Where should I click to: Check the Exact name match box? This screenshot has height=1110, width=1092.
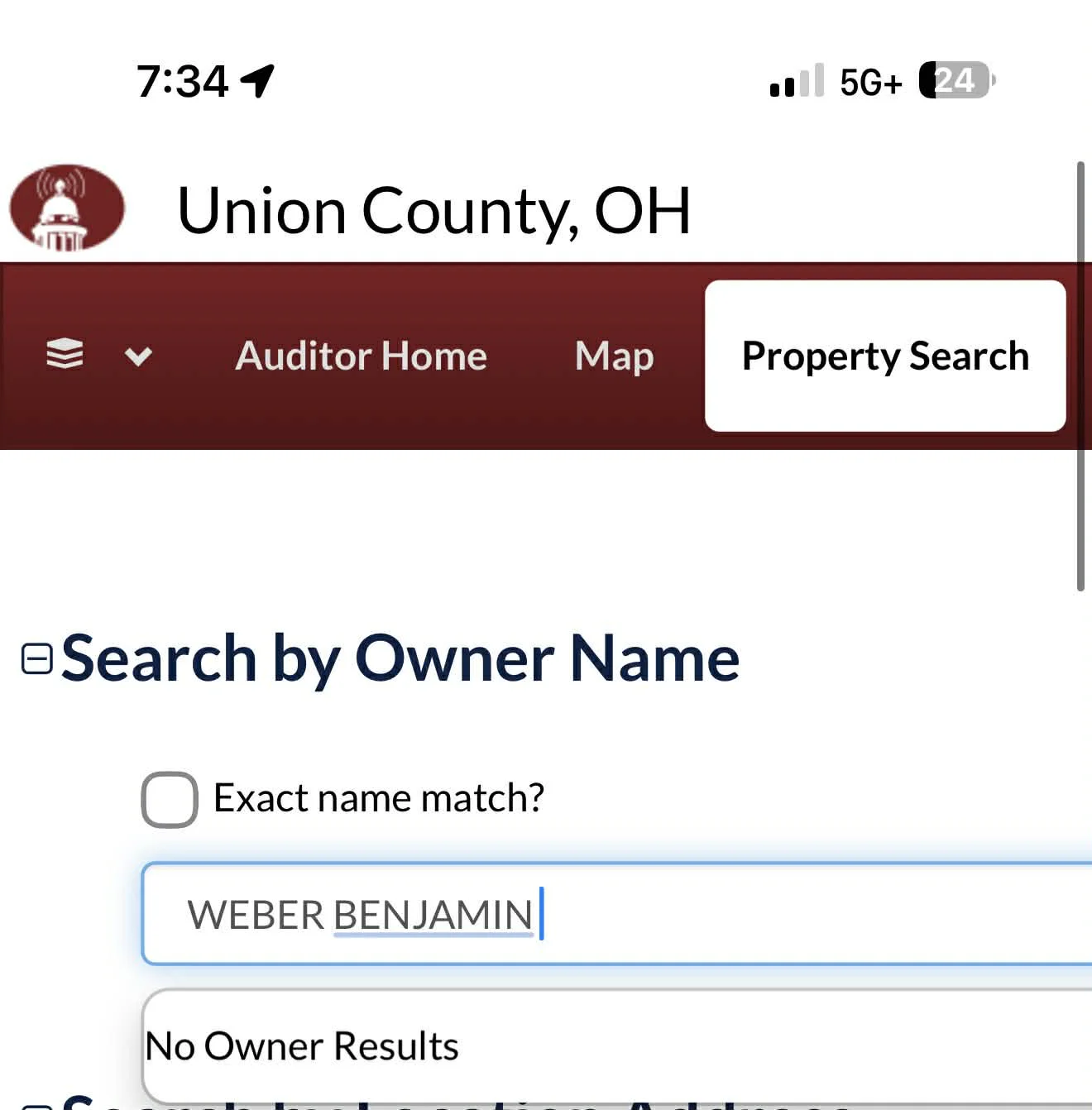click(x=170, y=799)
